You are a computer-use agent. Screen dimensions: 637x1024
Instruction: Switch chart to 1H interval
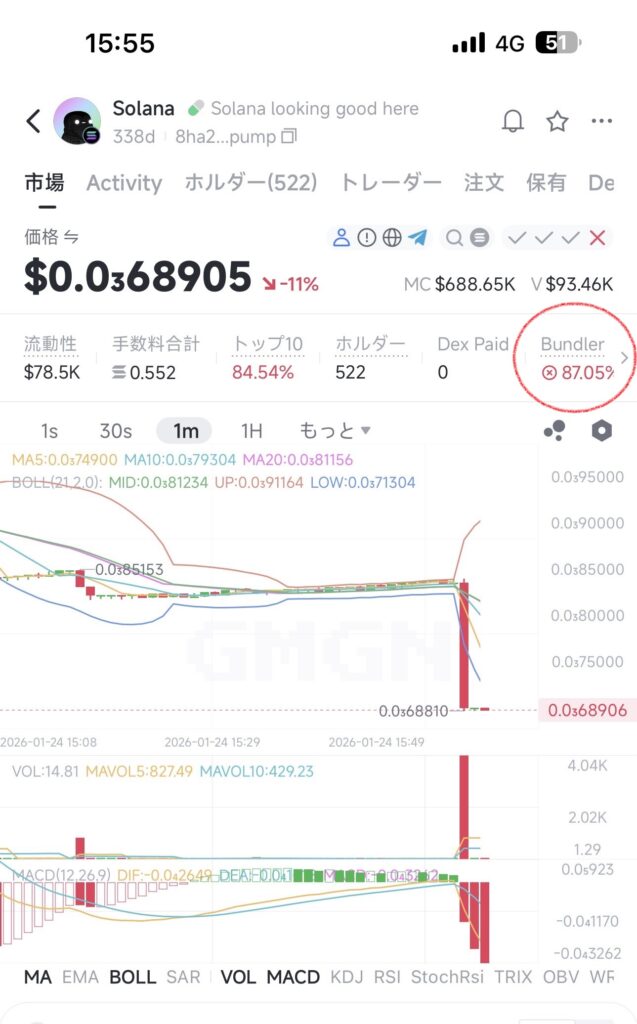pyautogui.click(x=251, y=431)
